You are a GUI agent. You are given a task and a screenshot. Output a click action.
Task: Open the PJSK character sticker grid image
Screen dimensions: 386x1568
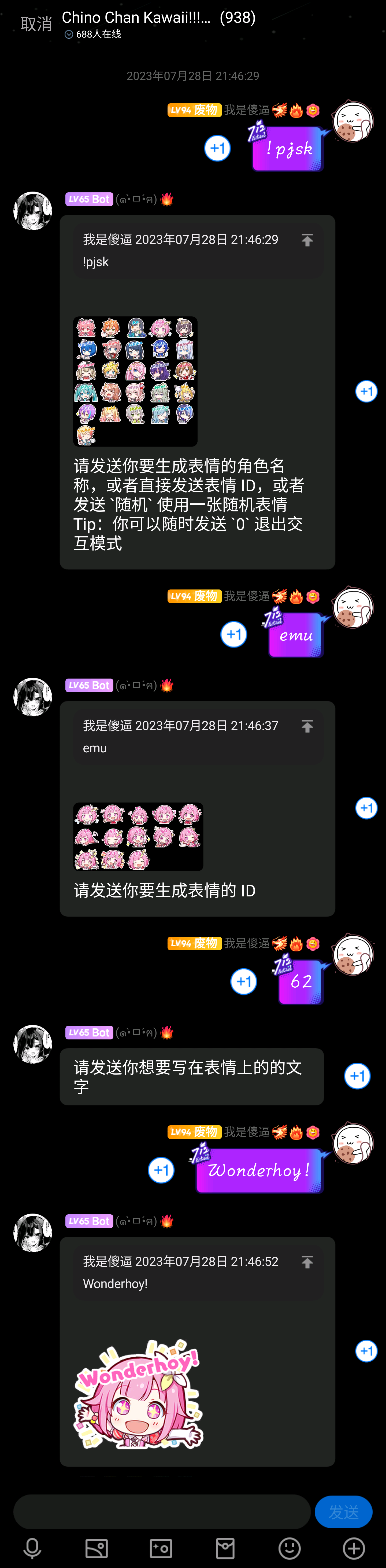click(x=135, y=381)
